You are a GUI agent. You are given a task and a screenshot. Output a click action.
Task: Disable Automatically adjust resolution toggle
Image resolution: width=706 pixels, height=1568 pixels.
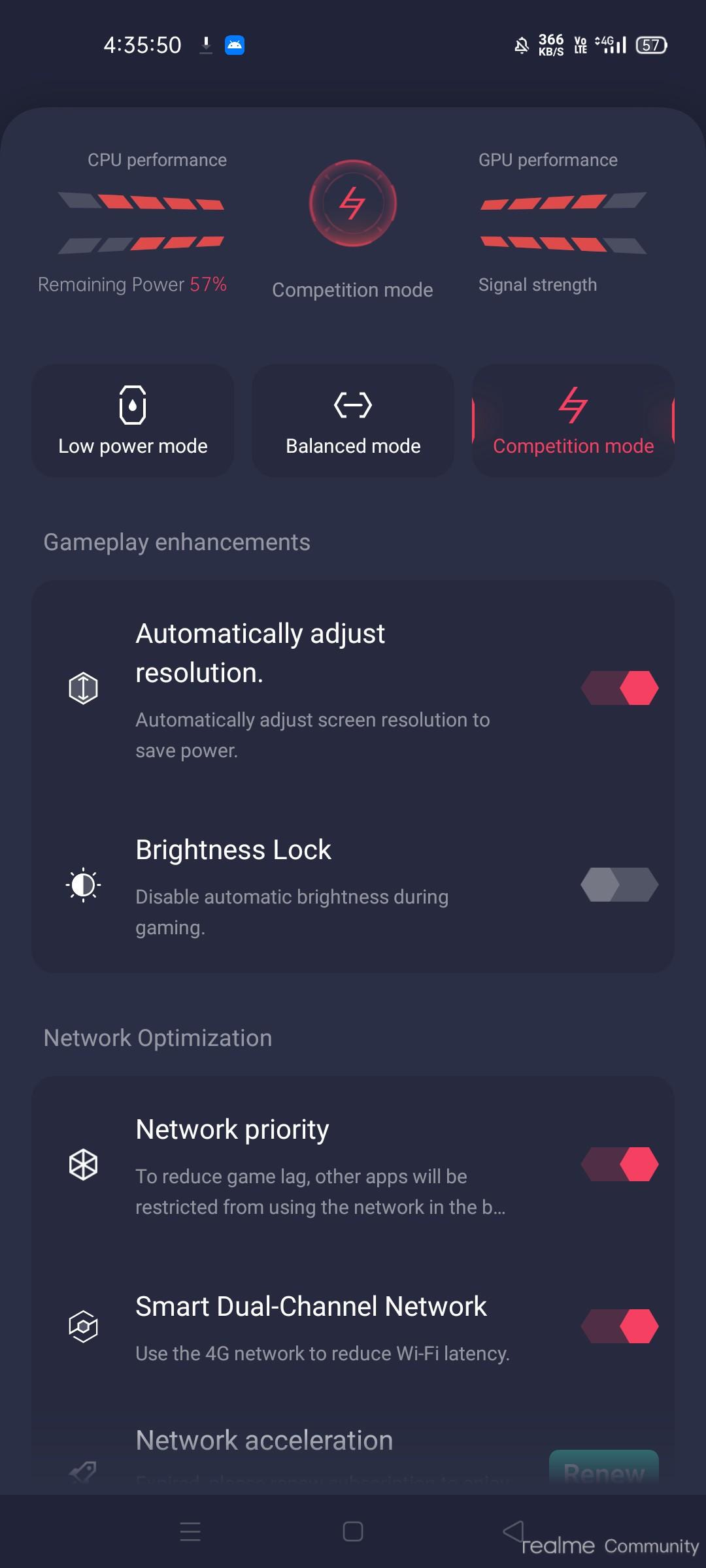(x=619, y=688)
